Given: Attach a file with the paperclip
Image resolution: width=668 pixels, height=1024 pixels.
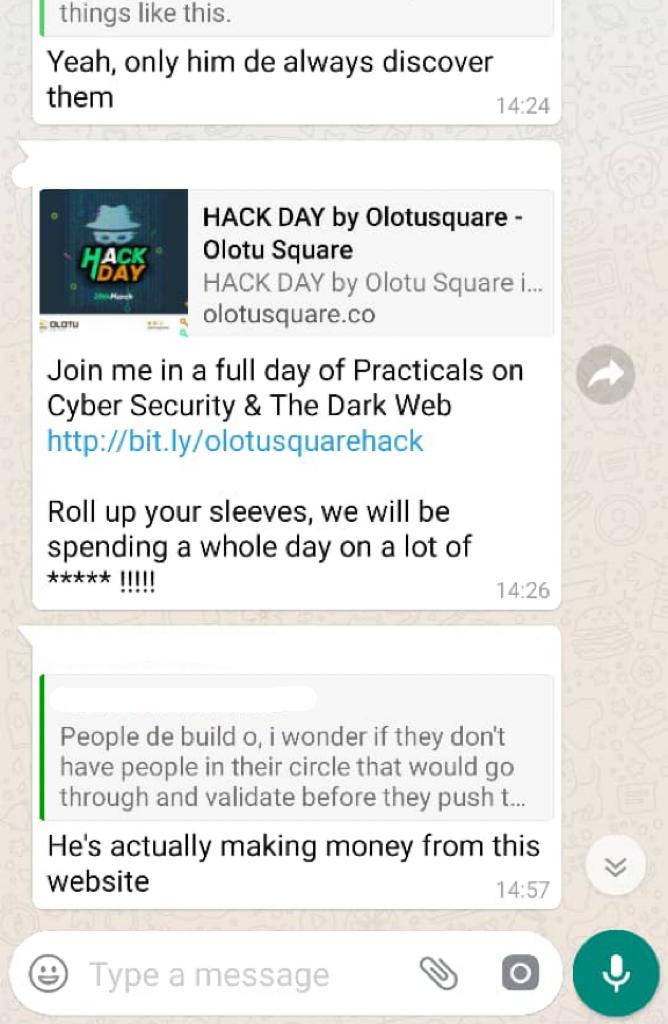Looking at the screenshot, I should (x=438, y=973).
